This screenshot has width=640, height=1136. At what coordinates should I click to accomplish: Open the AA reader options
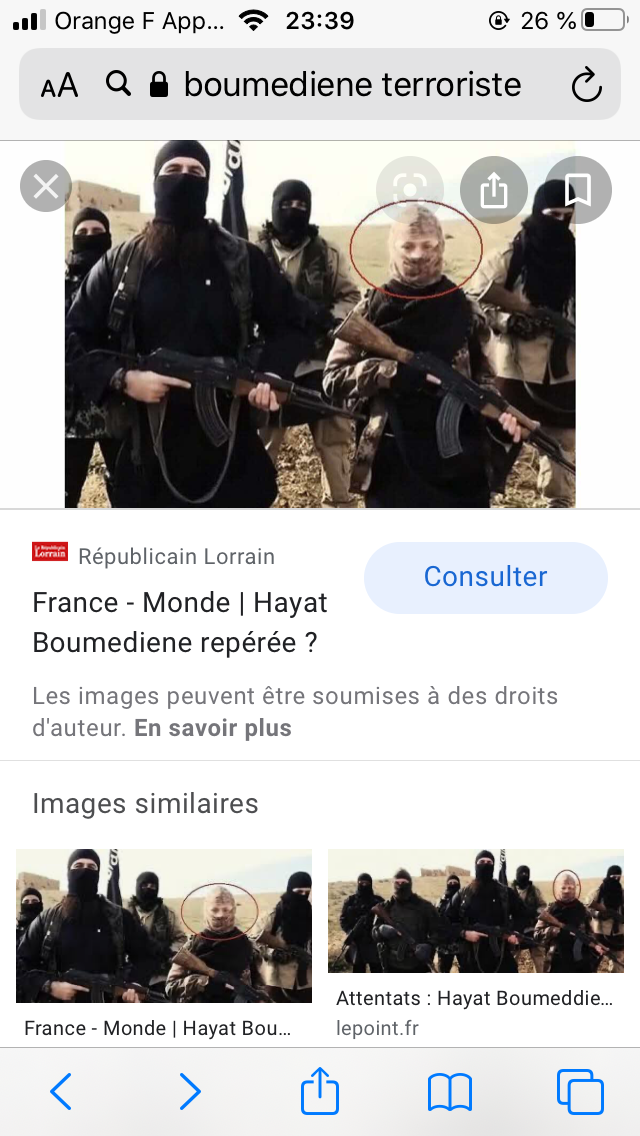click(59, 85)
